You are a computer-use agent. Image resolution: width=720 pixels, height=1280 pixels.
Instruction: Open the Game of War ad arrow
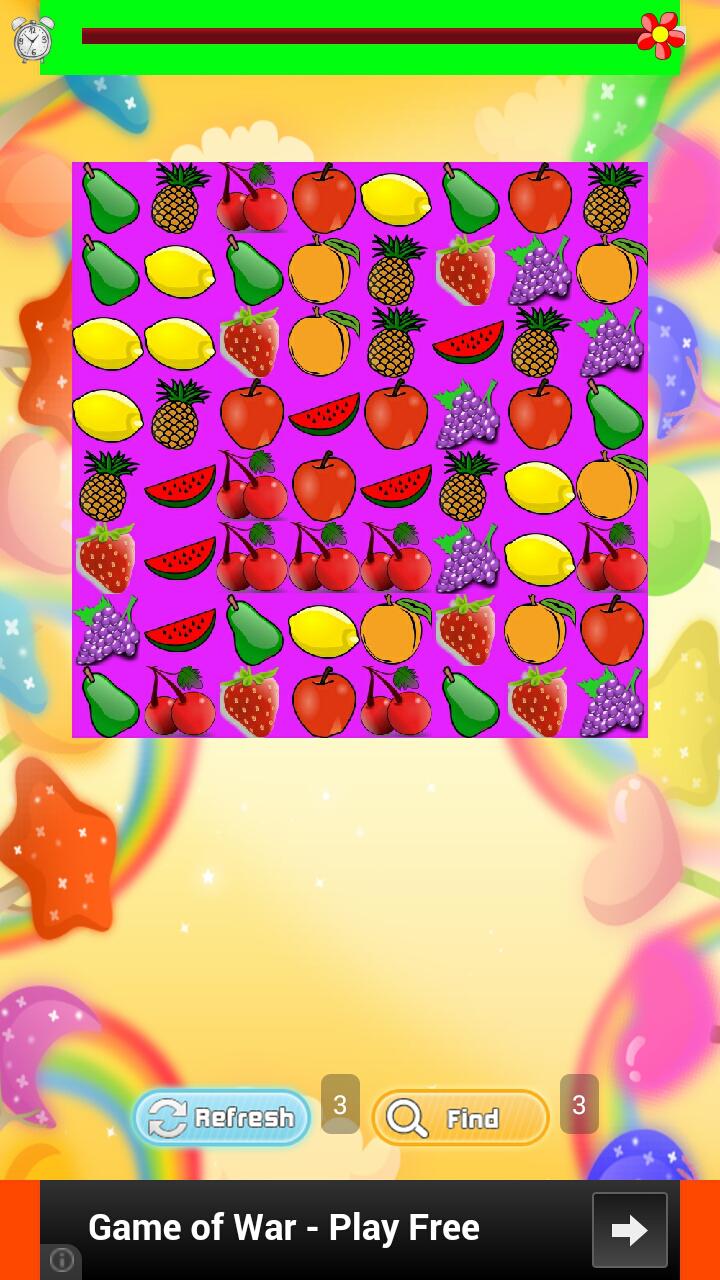coord(629,1229)
